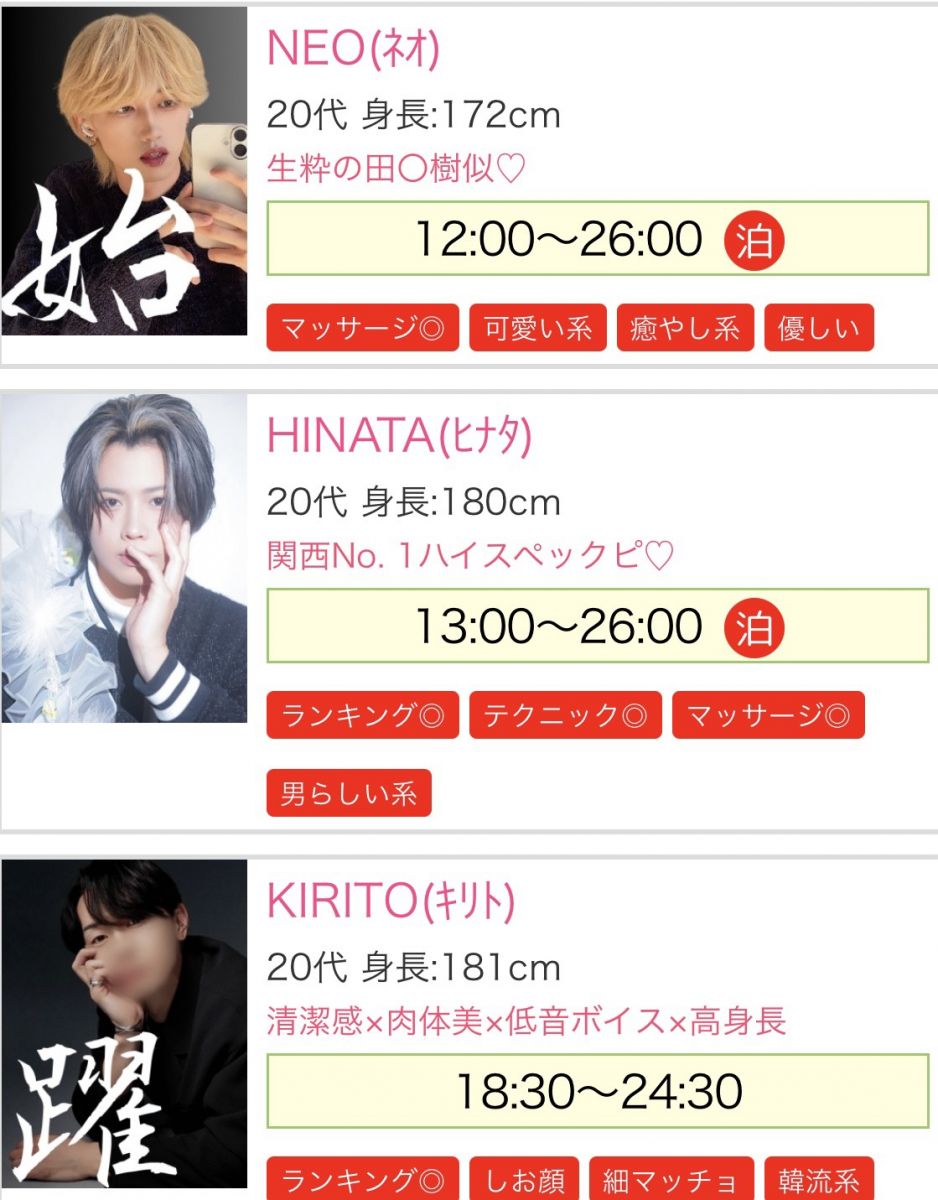Tap the 男らしい系 tag chip
938x1200 pixels.
(348, 794)
